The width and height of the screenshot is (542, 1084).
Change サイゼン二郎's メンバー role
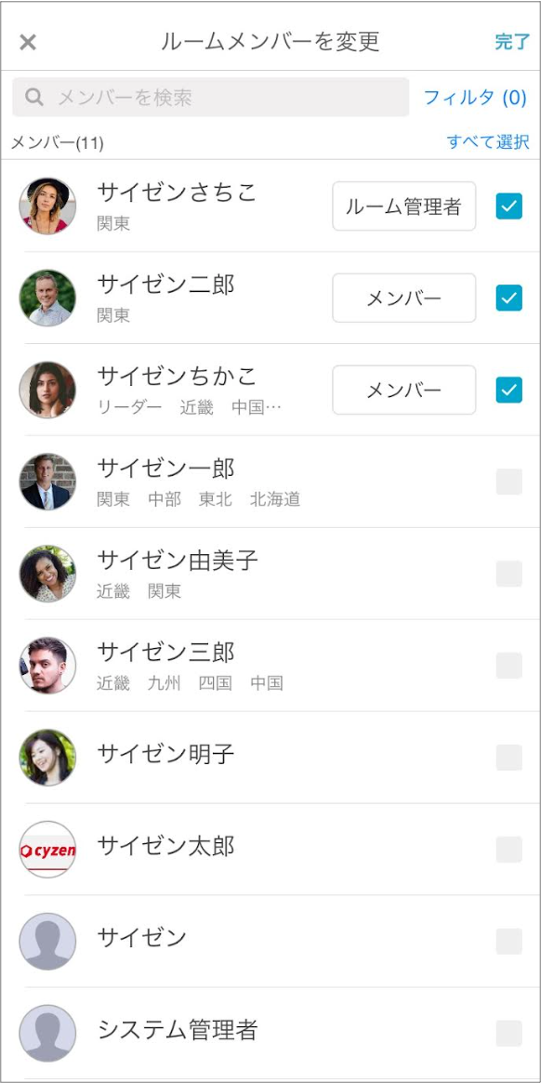(404, 298)
